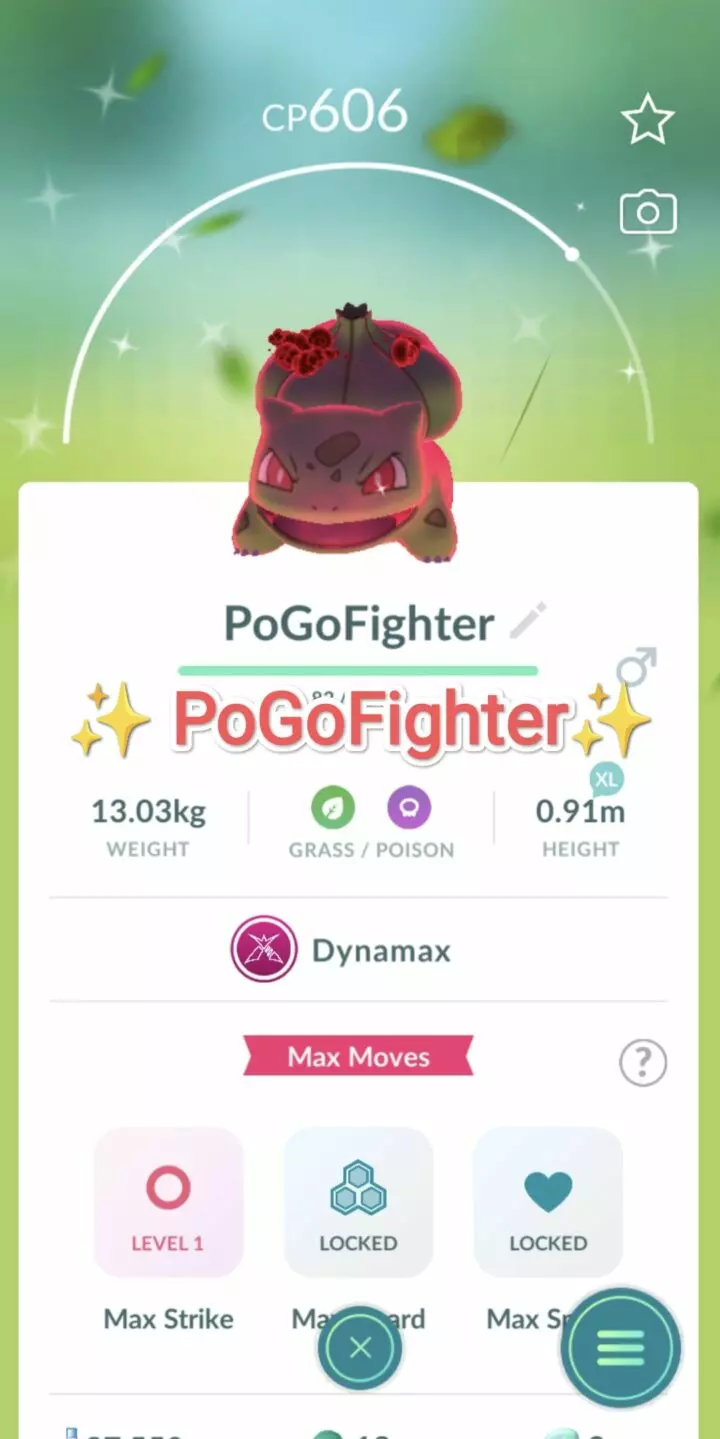Click the WEIGHT value 13.03kg
The width and height of the screenshot is (720, 1439).
(147, 812)
